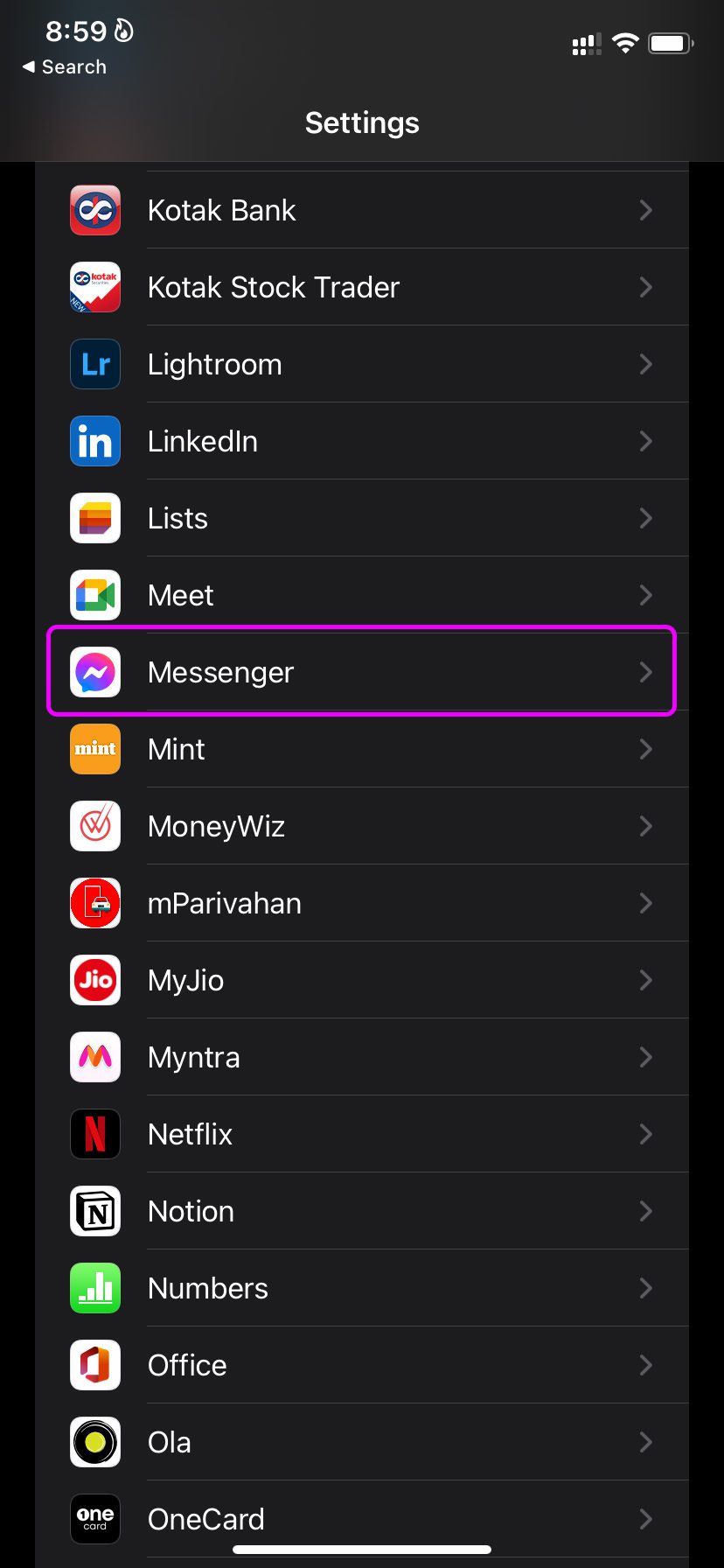Image resolution: width=724 pixels, height=1568 pixels.
Task: Select the LinkedIn row
Action: tap(362, 441)
